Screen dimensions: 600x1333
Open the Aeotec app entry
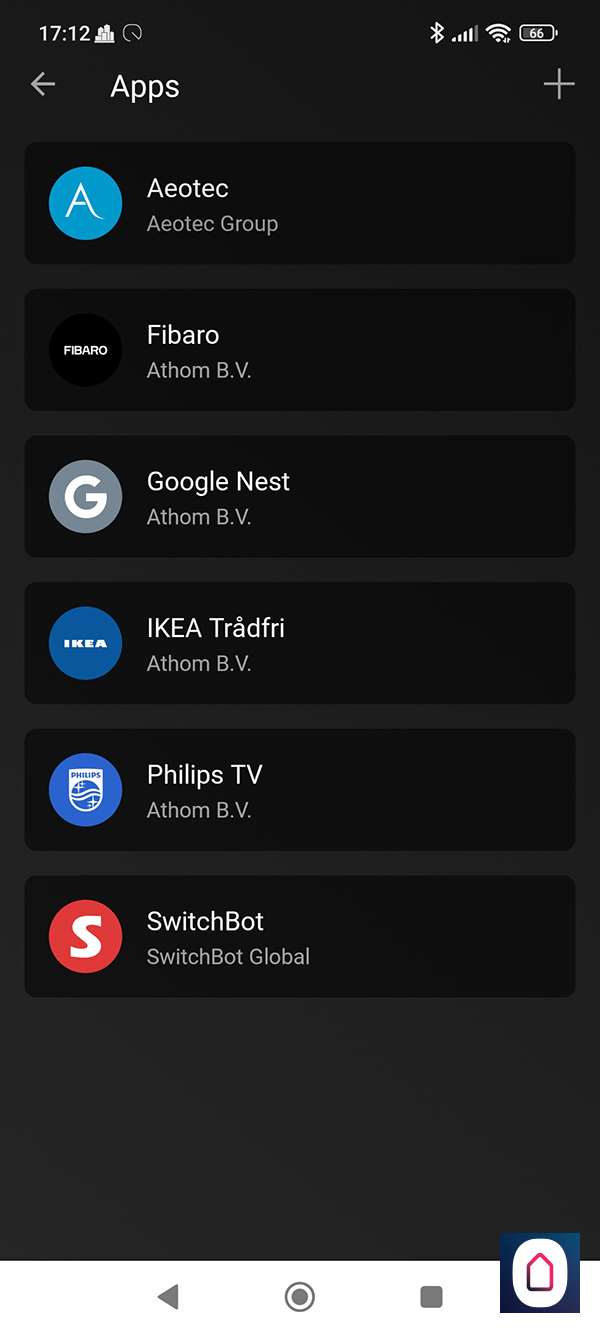tap(300, 204)
